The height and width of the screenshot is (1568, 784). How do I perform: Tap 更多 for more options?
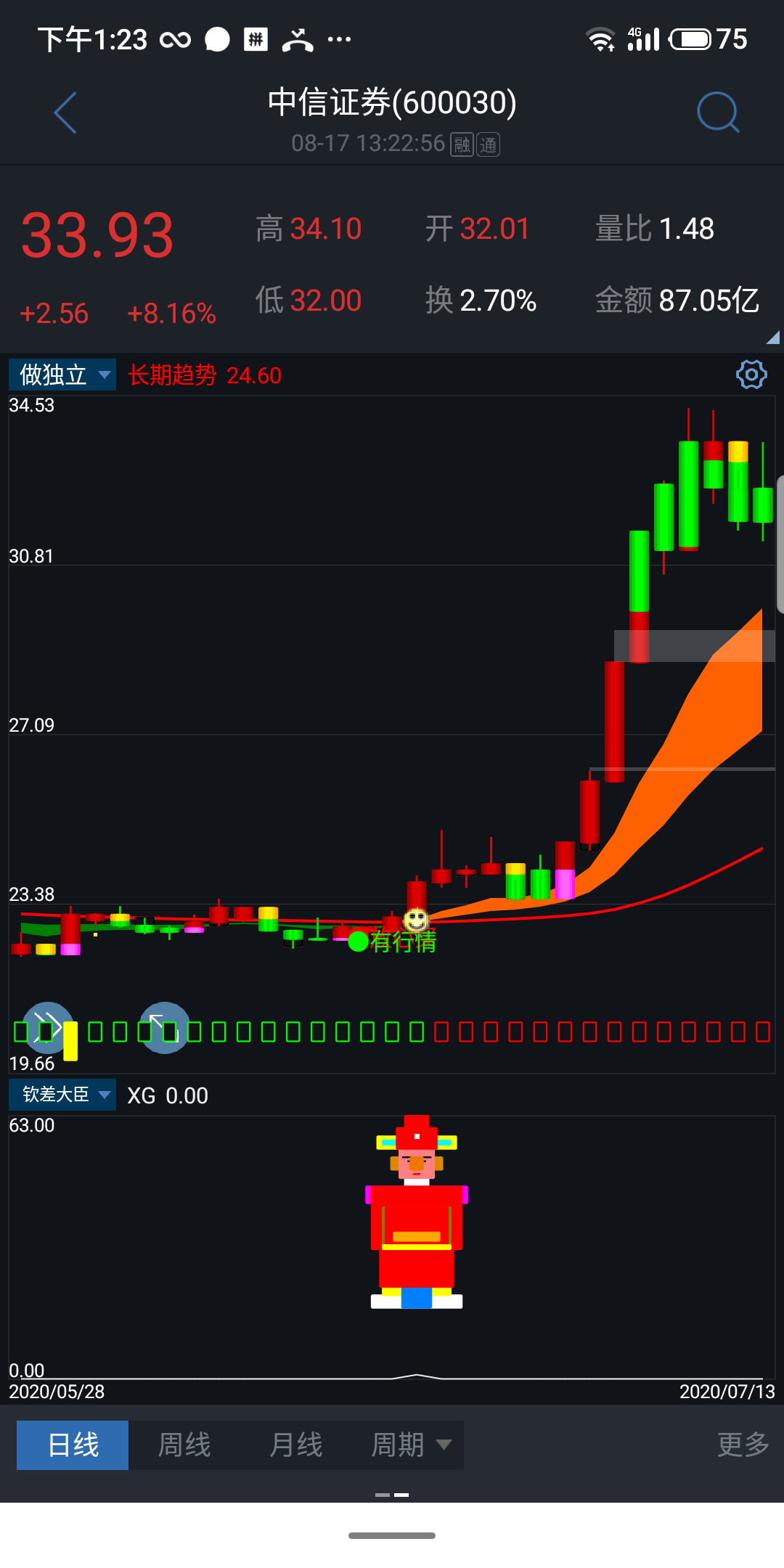pos(743,1445)
